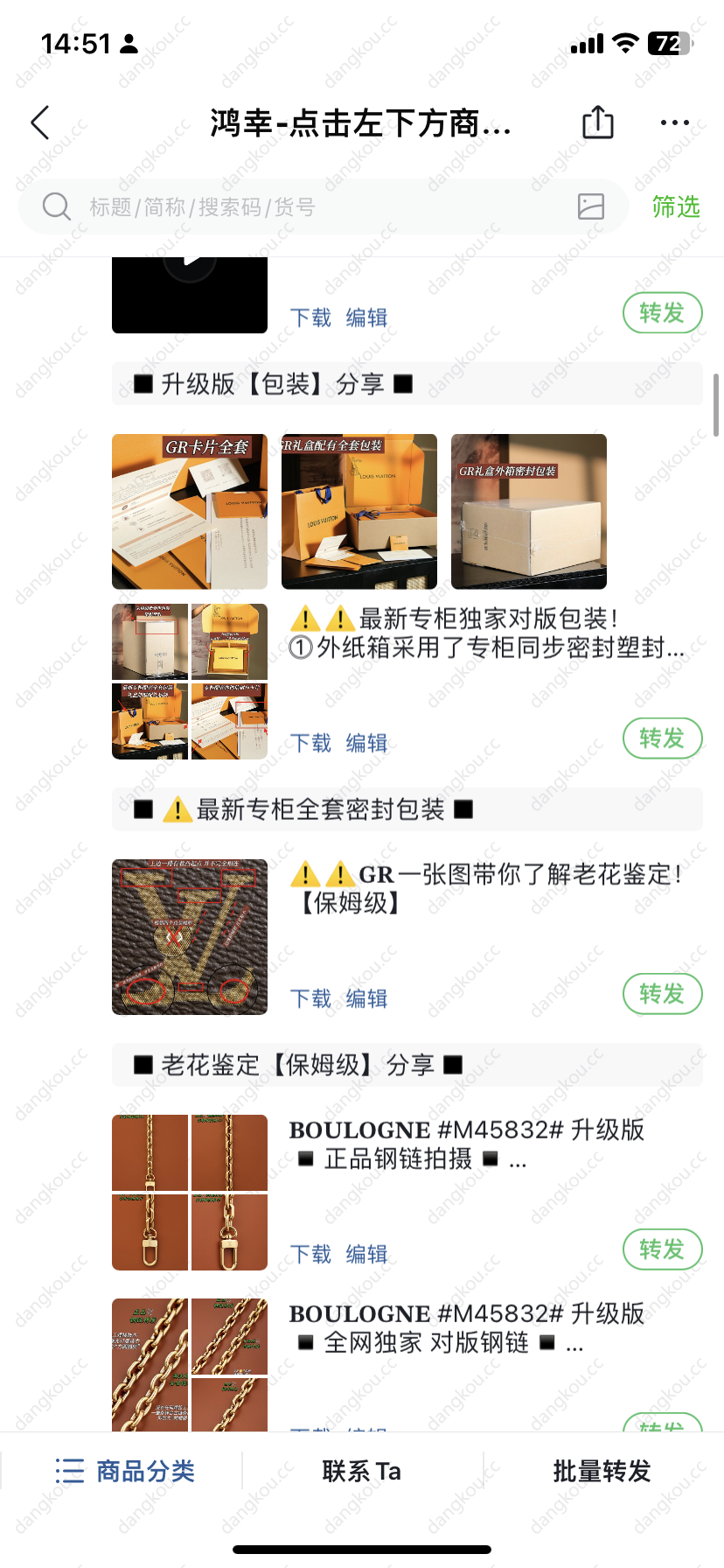The image size is (724, 1568).
Task: Open the GR卡片全套 packaging image
Action: [190, 511]
